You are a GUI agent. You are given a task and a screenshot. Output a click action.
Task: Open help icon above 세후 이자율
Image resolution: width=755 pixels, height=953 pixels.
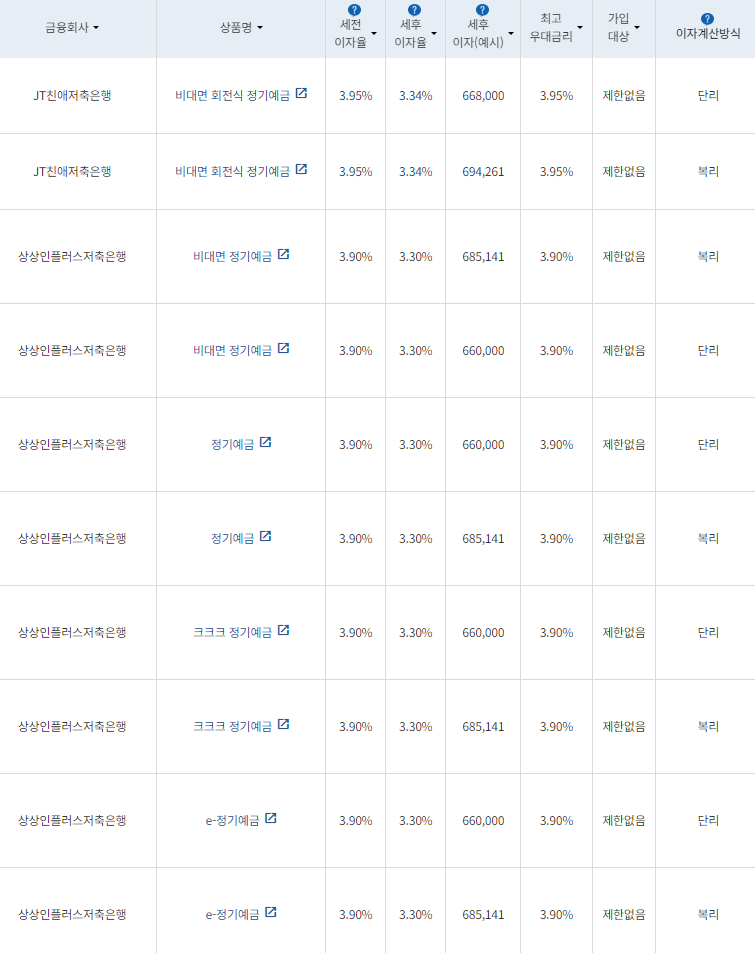click(414, 9)
